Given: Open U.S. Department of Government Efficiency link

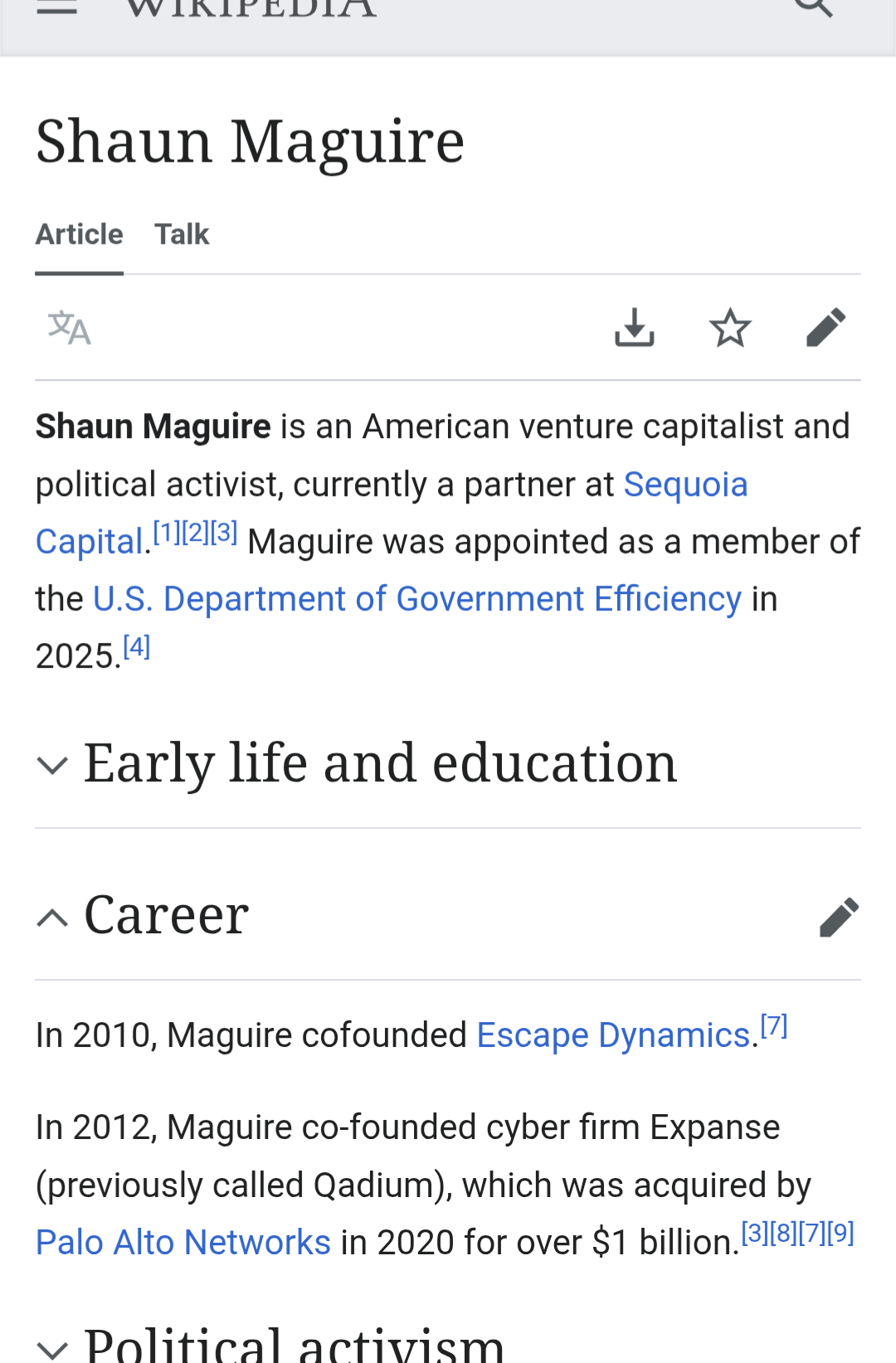Looking at the screenshot, I should (416, 599).
